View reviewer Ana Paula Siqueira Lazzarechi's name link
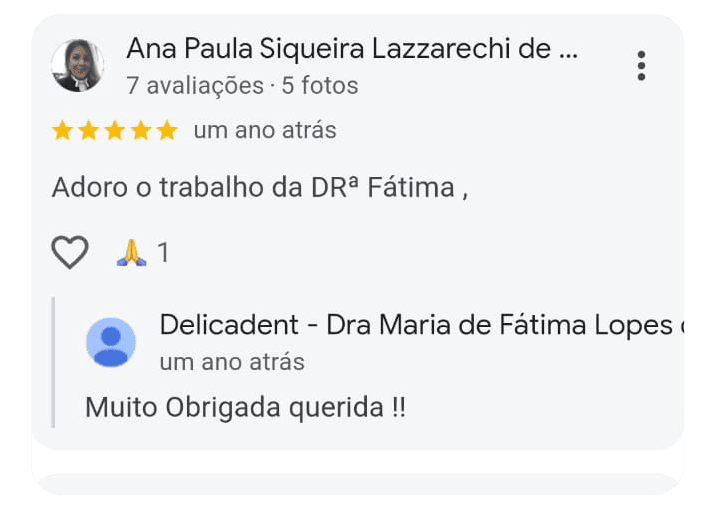 click(352, 48)
